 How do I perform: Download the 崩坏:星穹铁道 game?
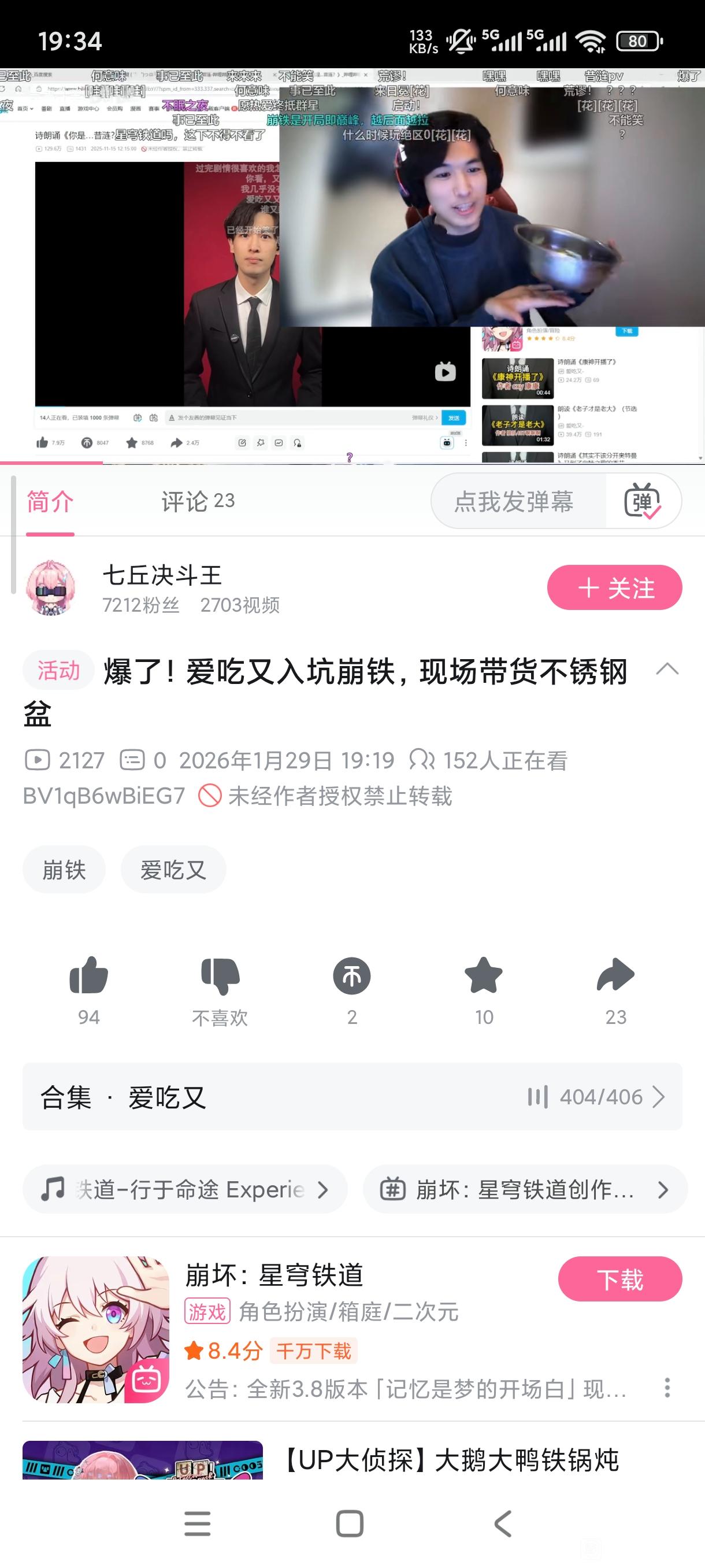(x=620, y=1279)
